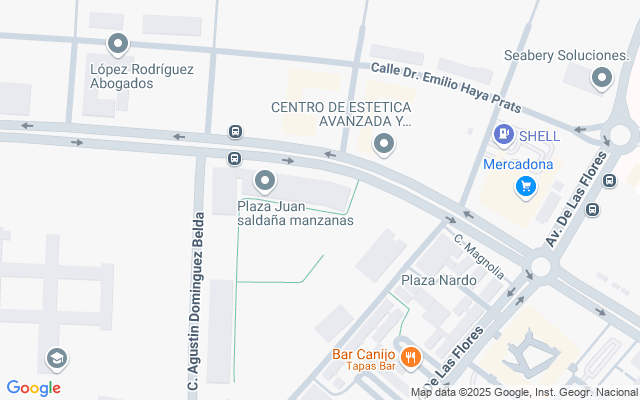
Task: Tap the Shell gas station marker
Action: pos(505,134)
